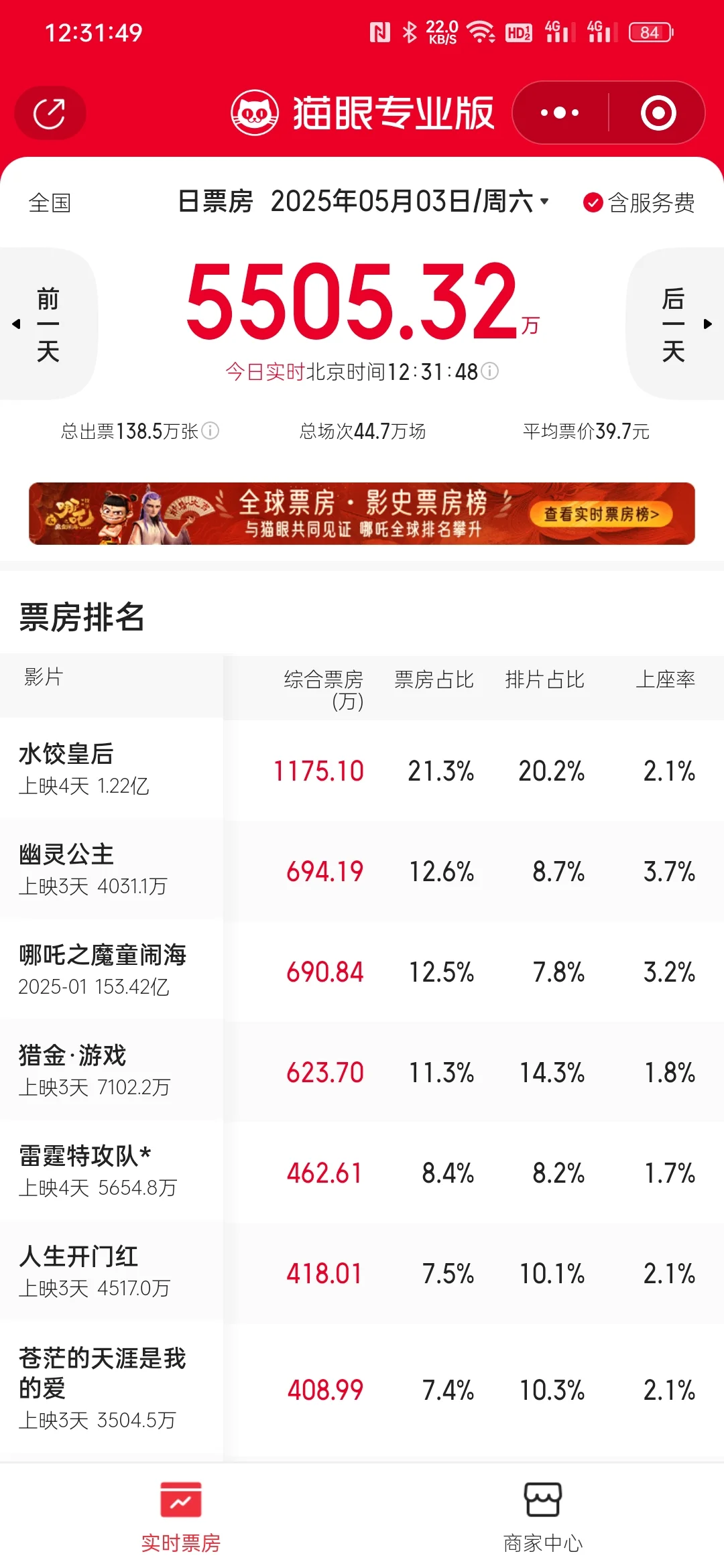724x1568 pixels.
Task: Open details for 哪吒之魔童闹海
Action: point(362,970)
